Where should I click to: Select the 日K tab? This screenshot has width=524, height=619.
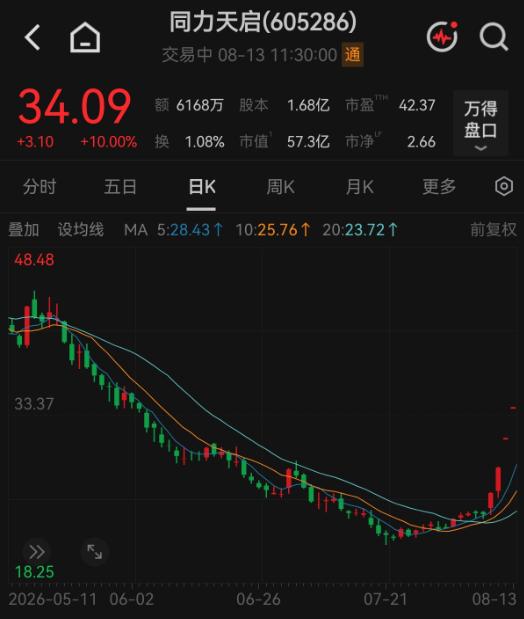[201, 187]
